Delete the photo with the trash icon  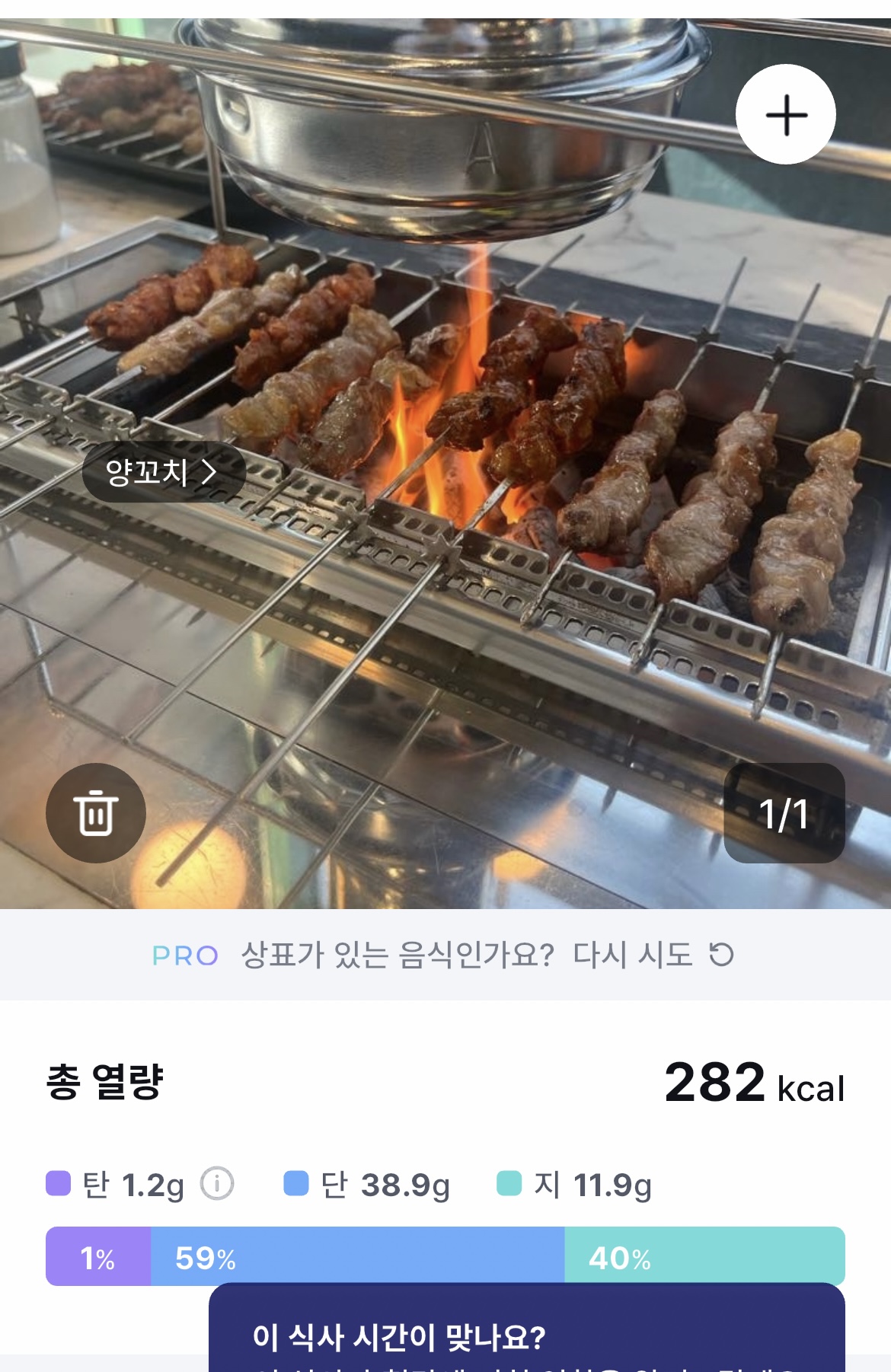pos(96,812)
